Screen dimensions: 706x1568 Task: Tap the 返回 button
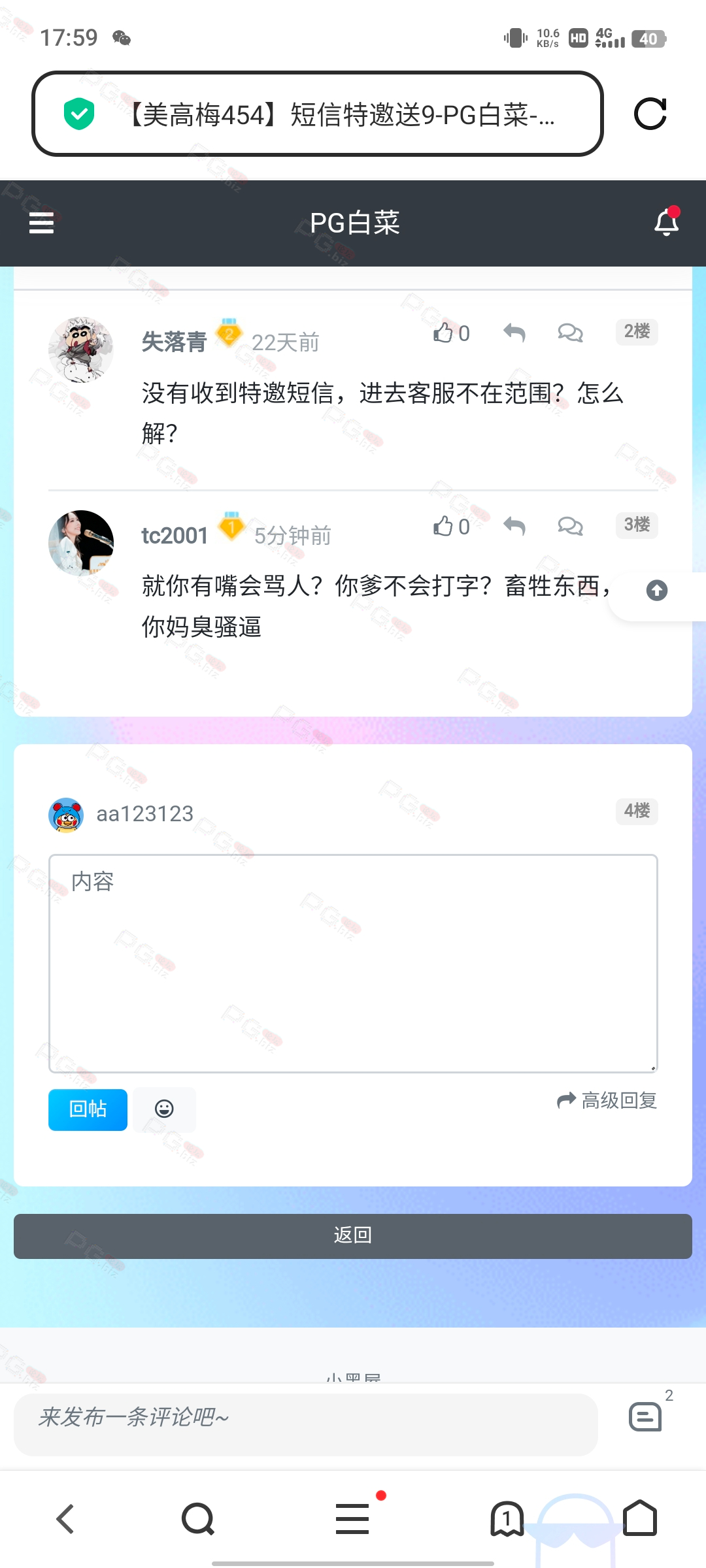coord(353,1236)
